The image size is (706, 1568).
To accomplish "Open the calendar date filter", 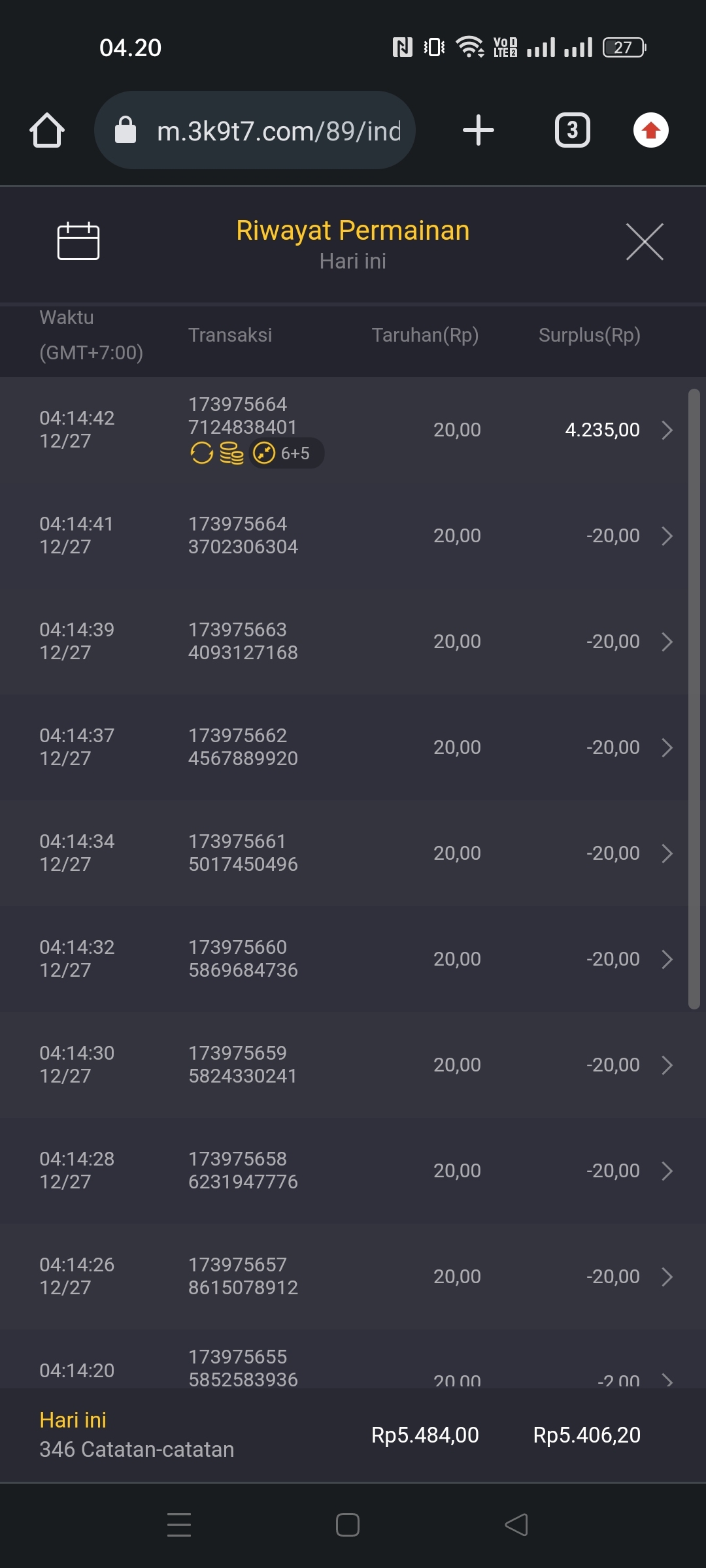I will pyautogui.click(x=78, y=241).
